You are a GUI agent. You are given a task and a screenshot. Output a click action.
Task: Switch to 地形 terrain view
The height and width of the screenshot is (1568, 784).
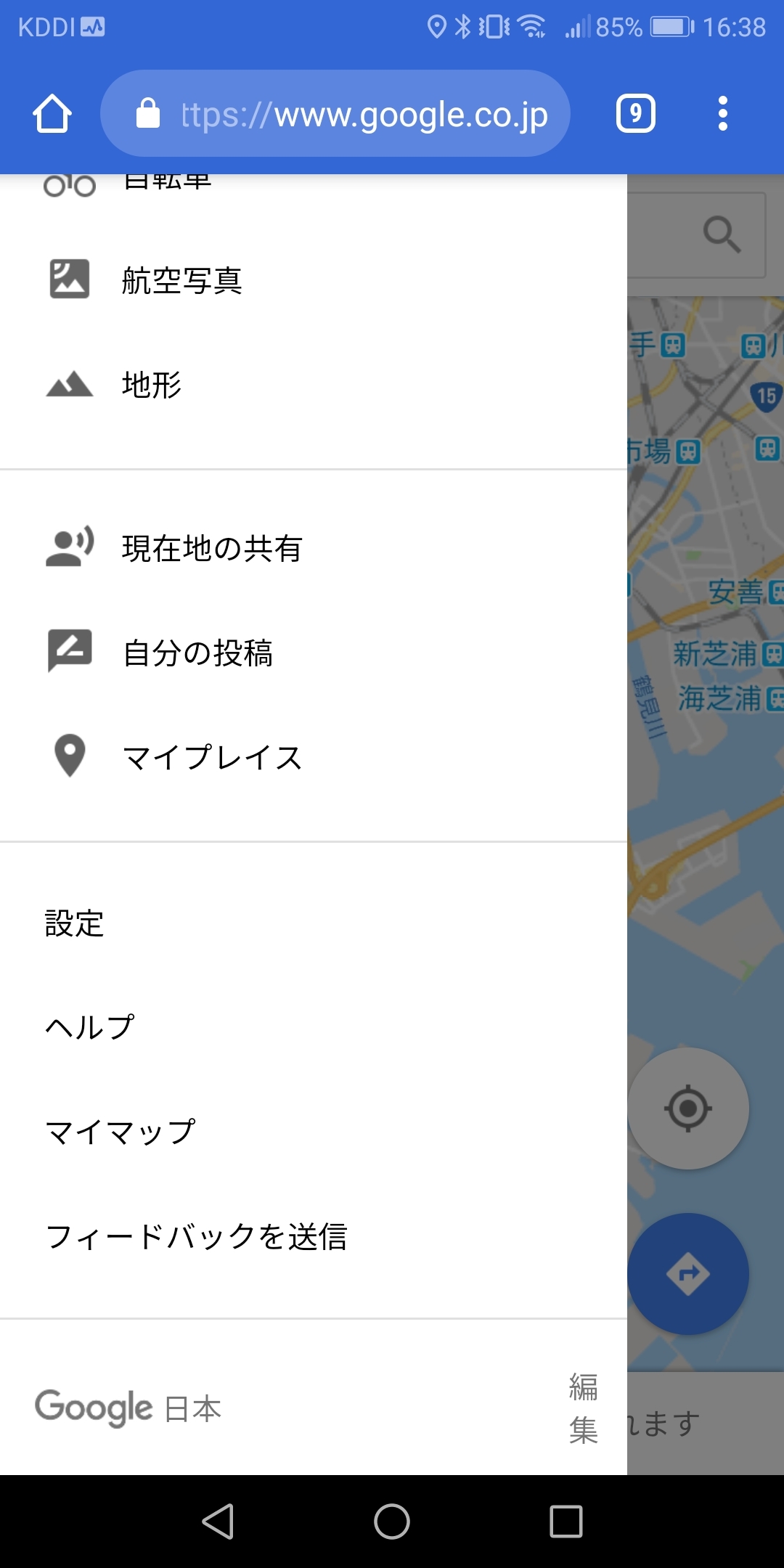pyautogui.click(x=151, y=385)
